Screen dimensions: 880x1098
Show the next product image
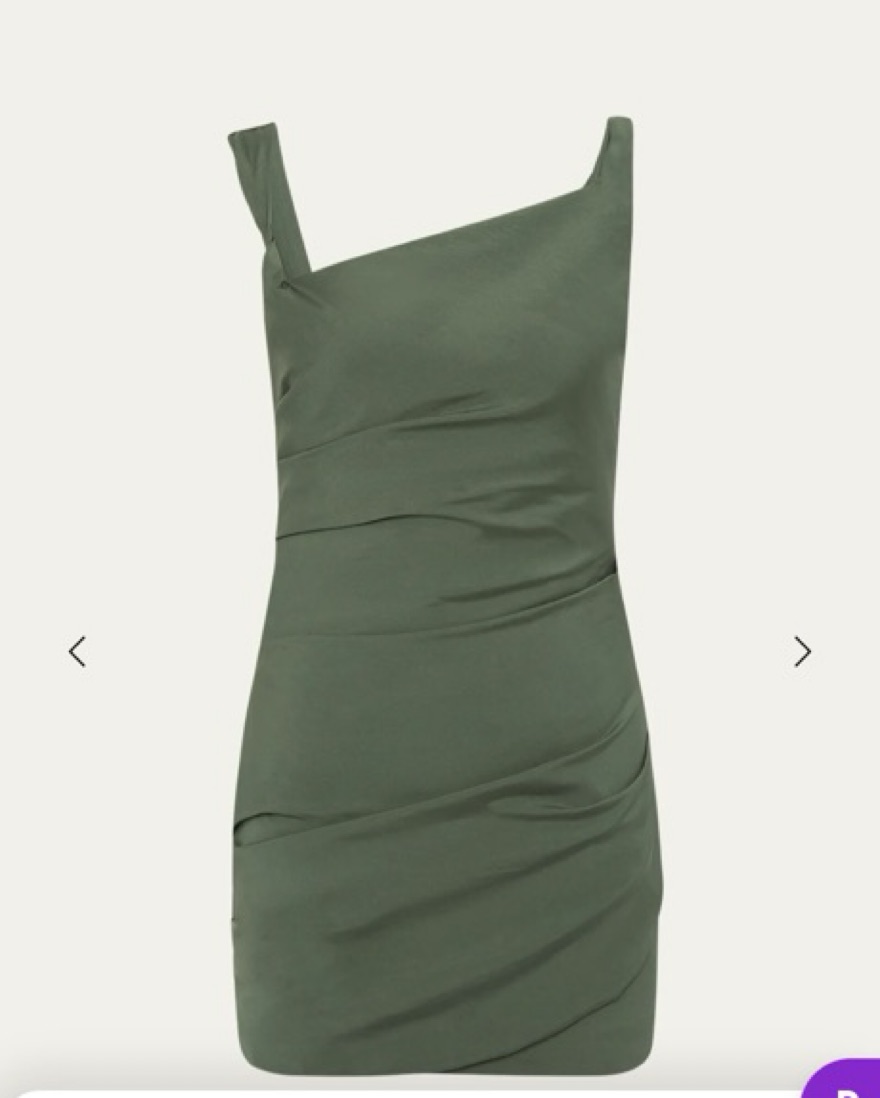click(x=802, y=652)
